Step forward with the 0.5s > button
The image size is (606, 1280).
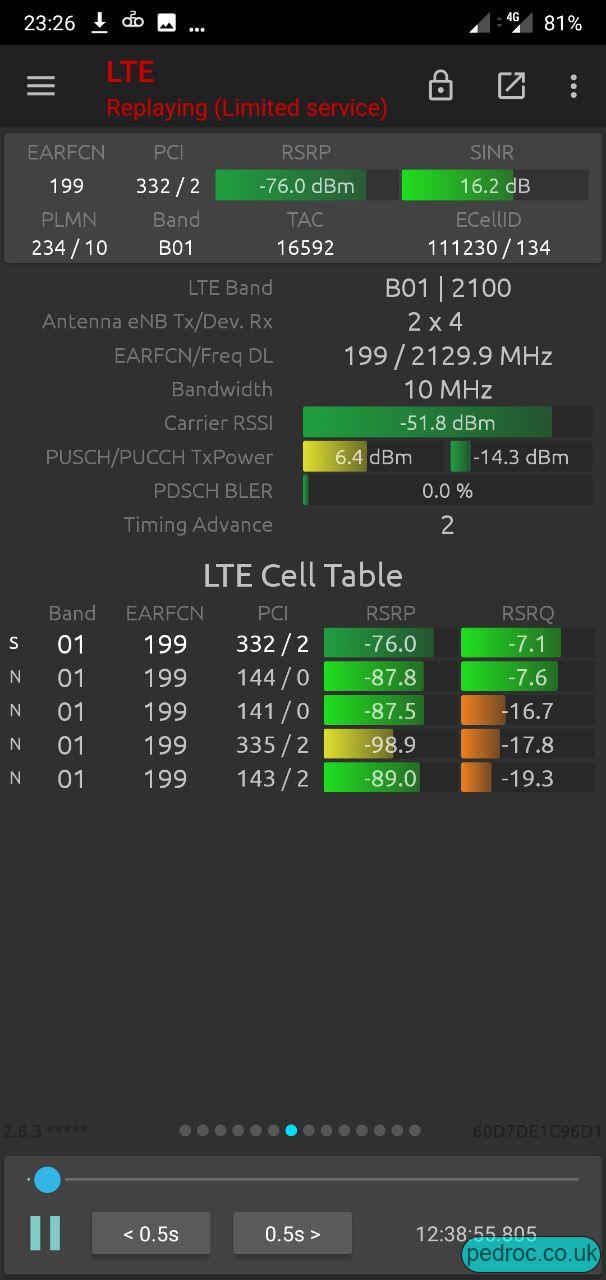(292, 1233)
